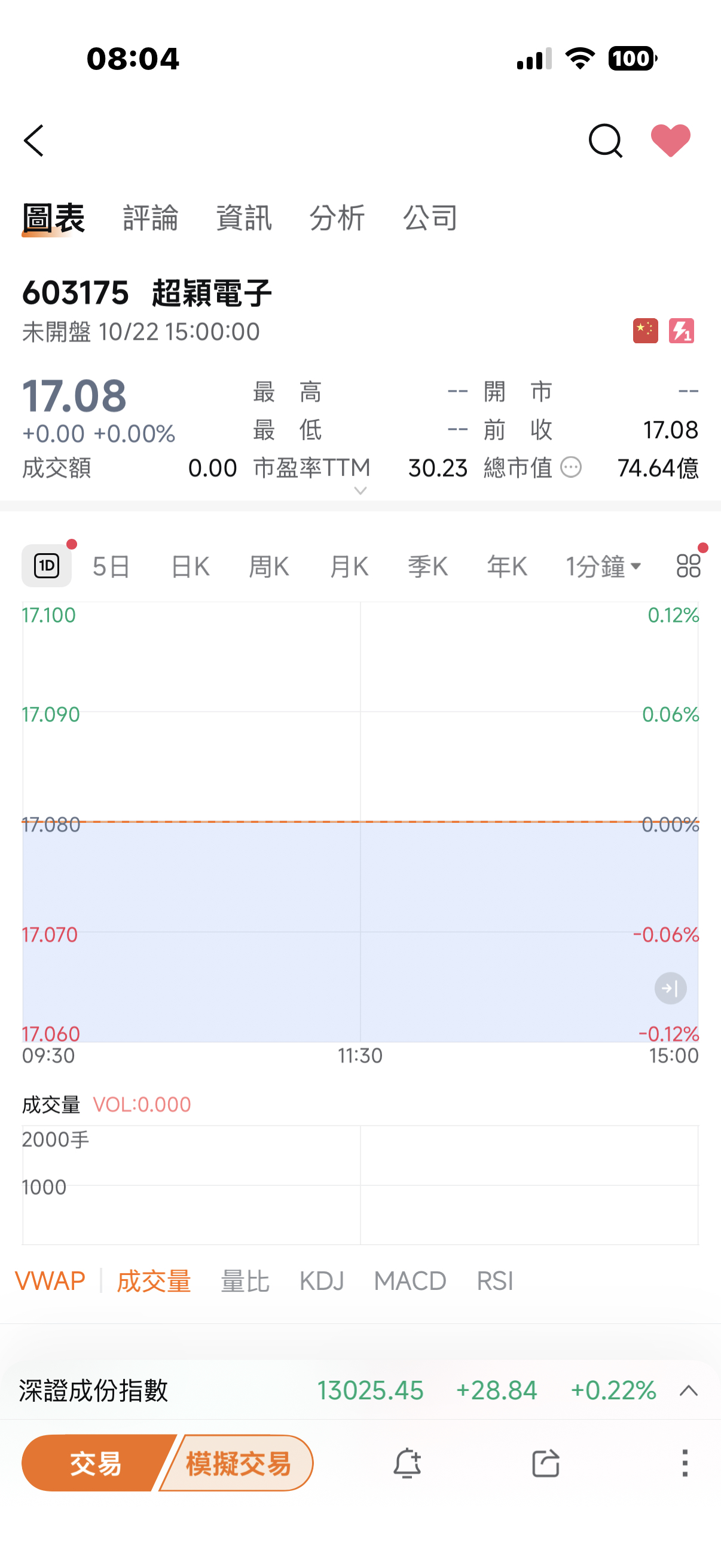721x1568 pixels.
Task: Expand the 深證成份指數 index bar
Action: 688,1391
